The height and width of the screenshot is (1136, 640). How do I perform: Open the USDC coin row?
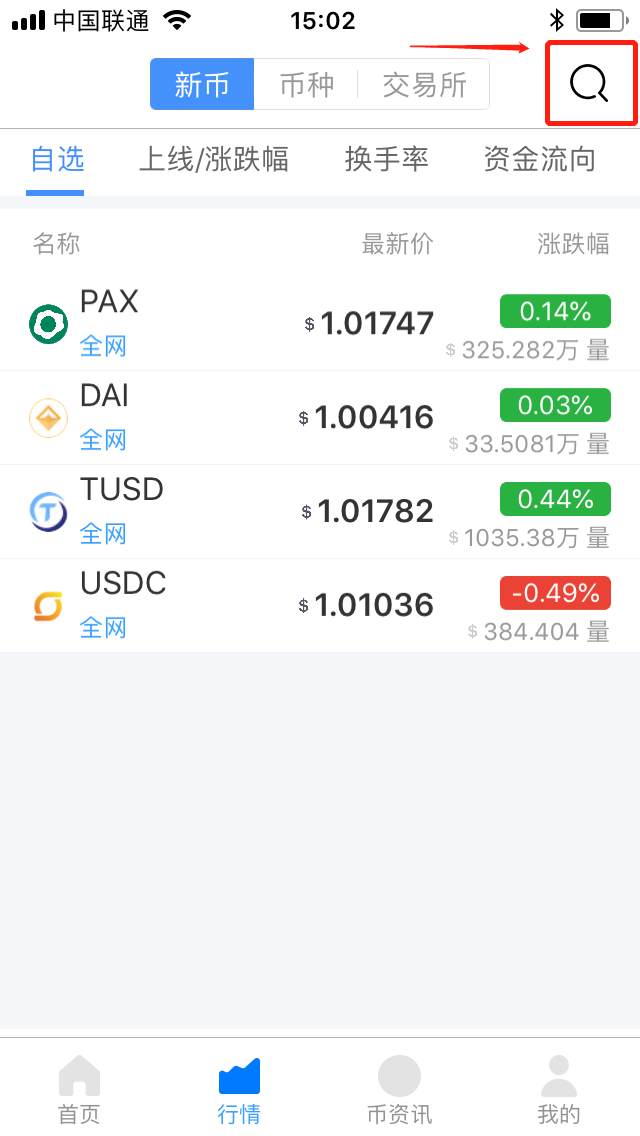320,606
